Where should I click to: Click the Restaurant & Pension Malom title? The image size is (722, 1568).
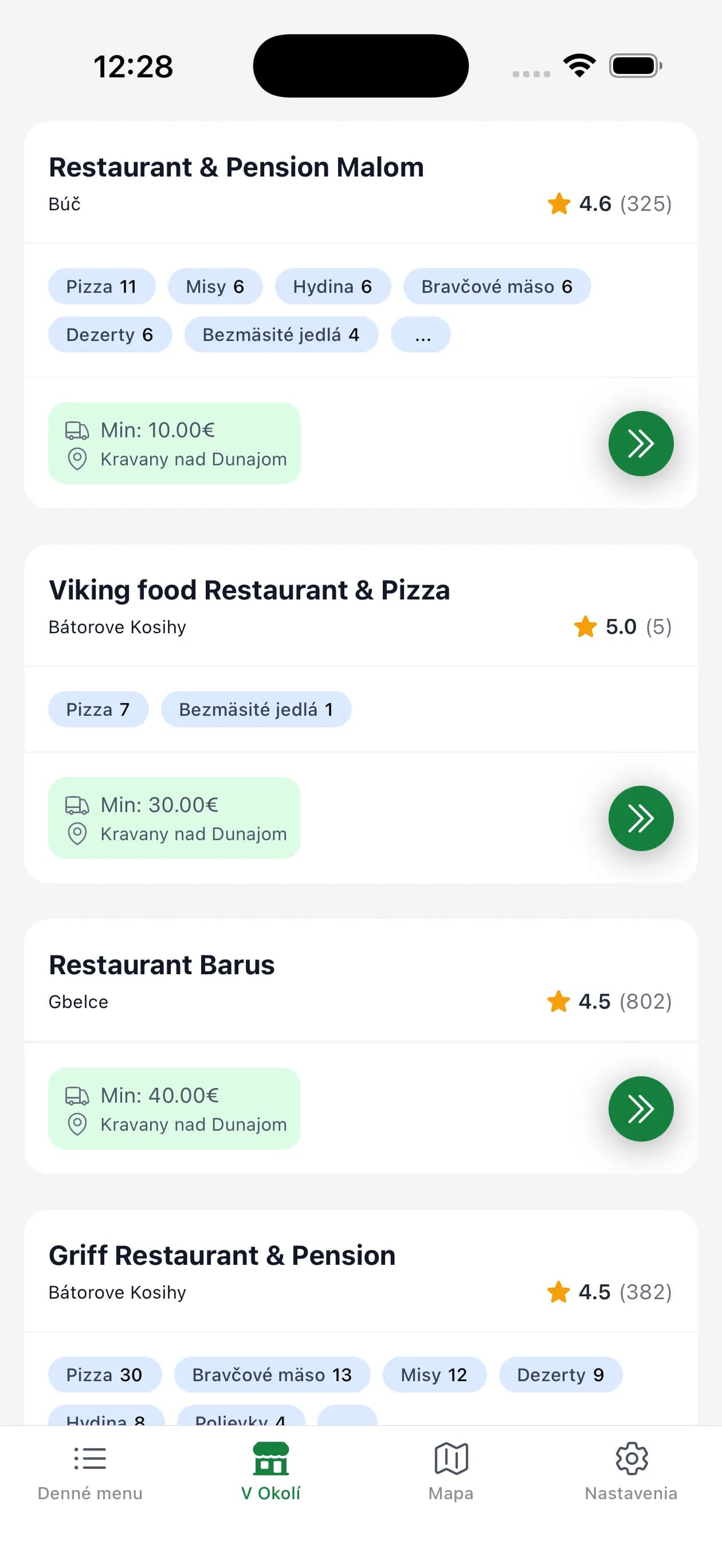236,167
